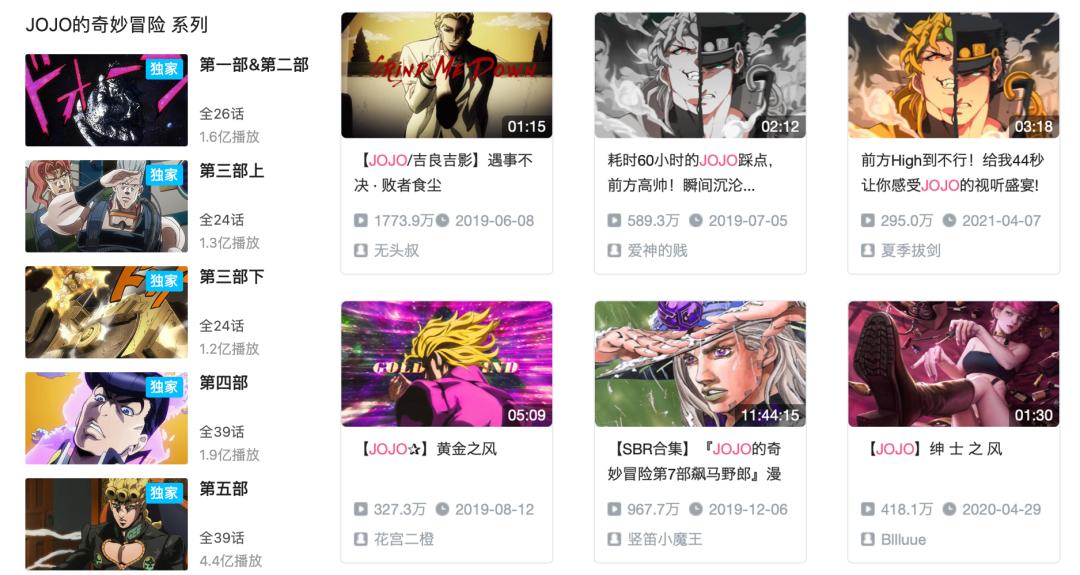Open the 第三部上 series entry

(106, 206)
